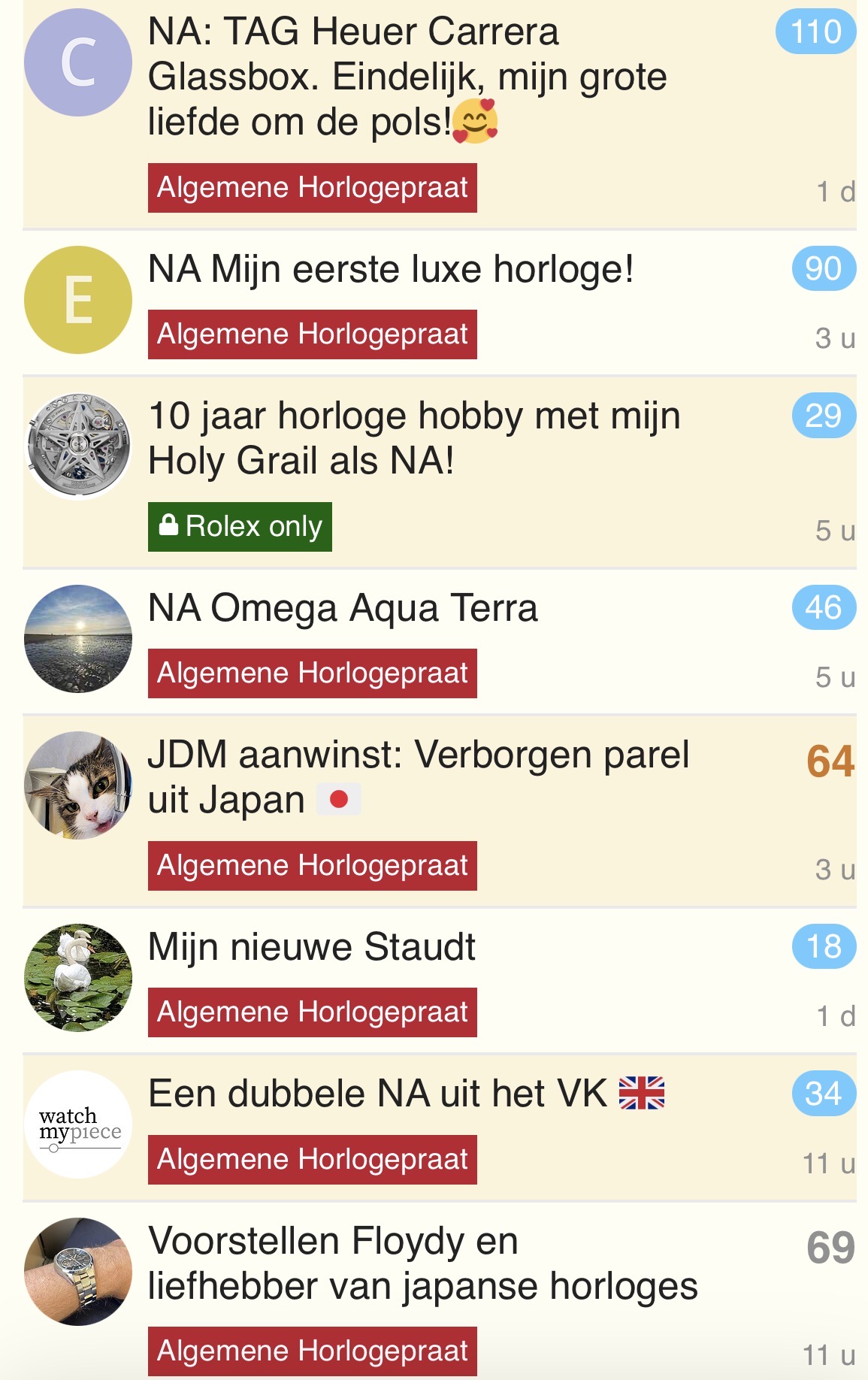
Task: Open 'NA Mijn eerste luxe horloge!' topic
Action: [x=391, y=269]
